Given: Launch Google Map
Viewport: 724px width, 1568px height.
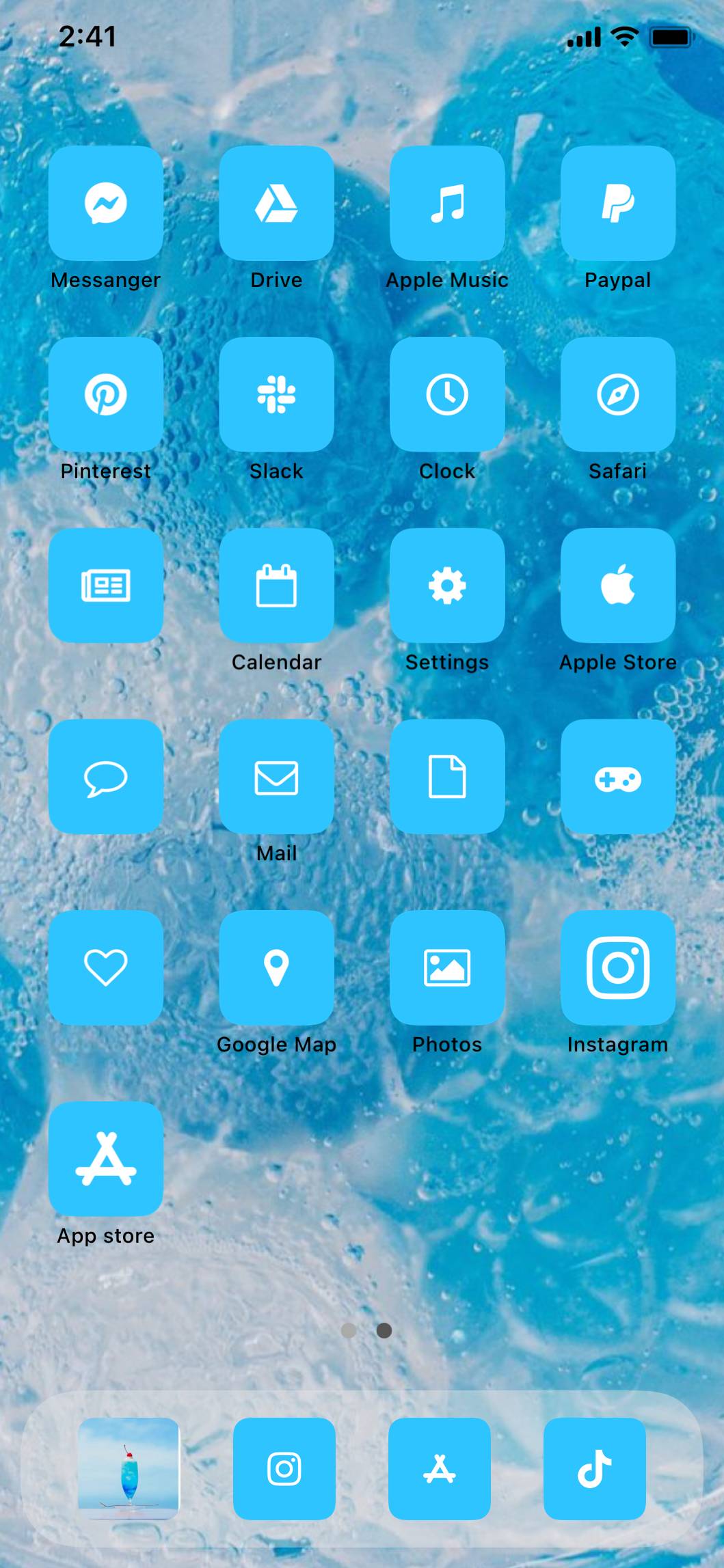Looking at the screenshot, I should [x=276, y=967].
